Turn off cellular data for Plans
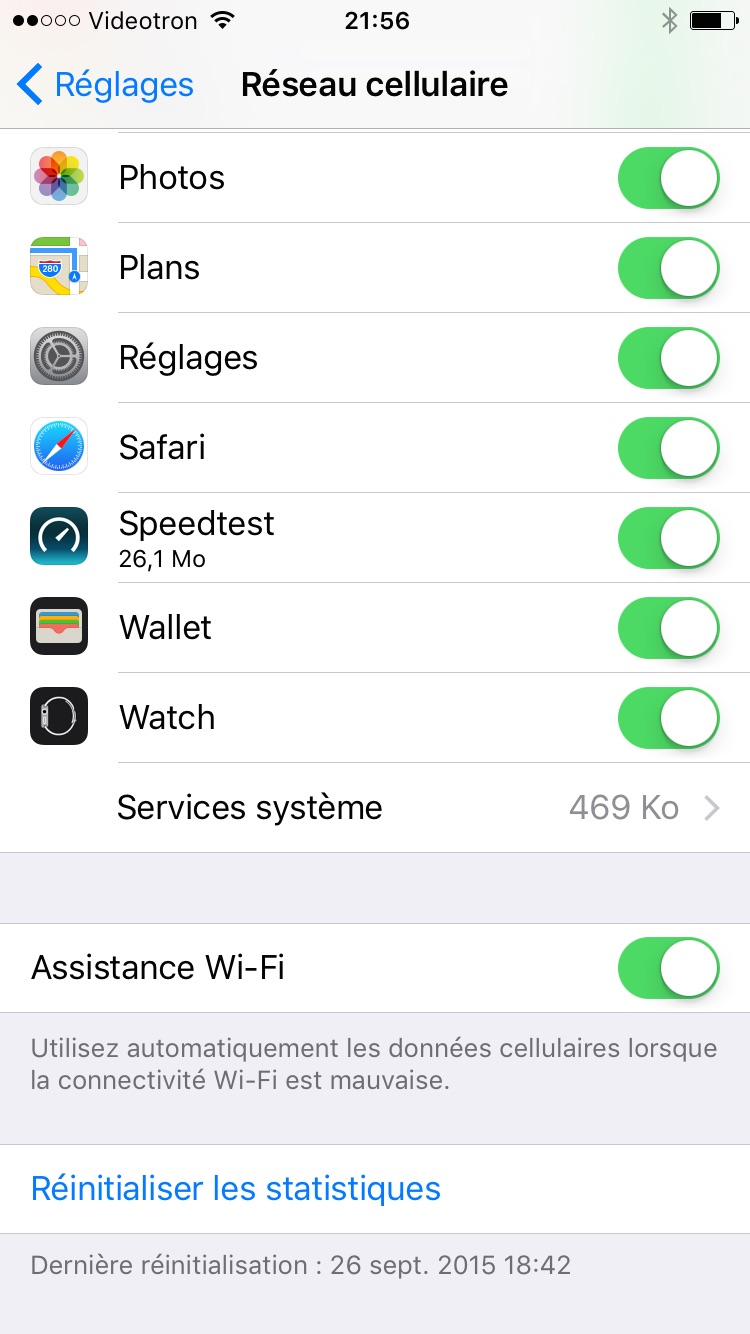Screen dimensions: 750x1334 [x=669, y=268]
